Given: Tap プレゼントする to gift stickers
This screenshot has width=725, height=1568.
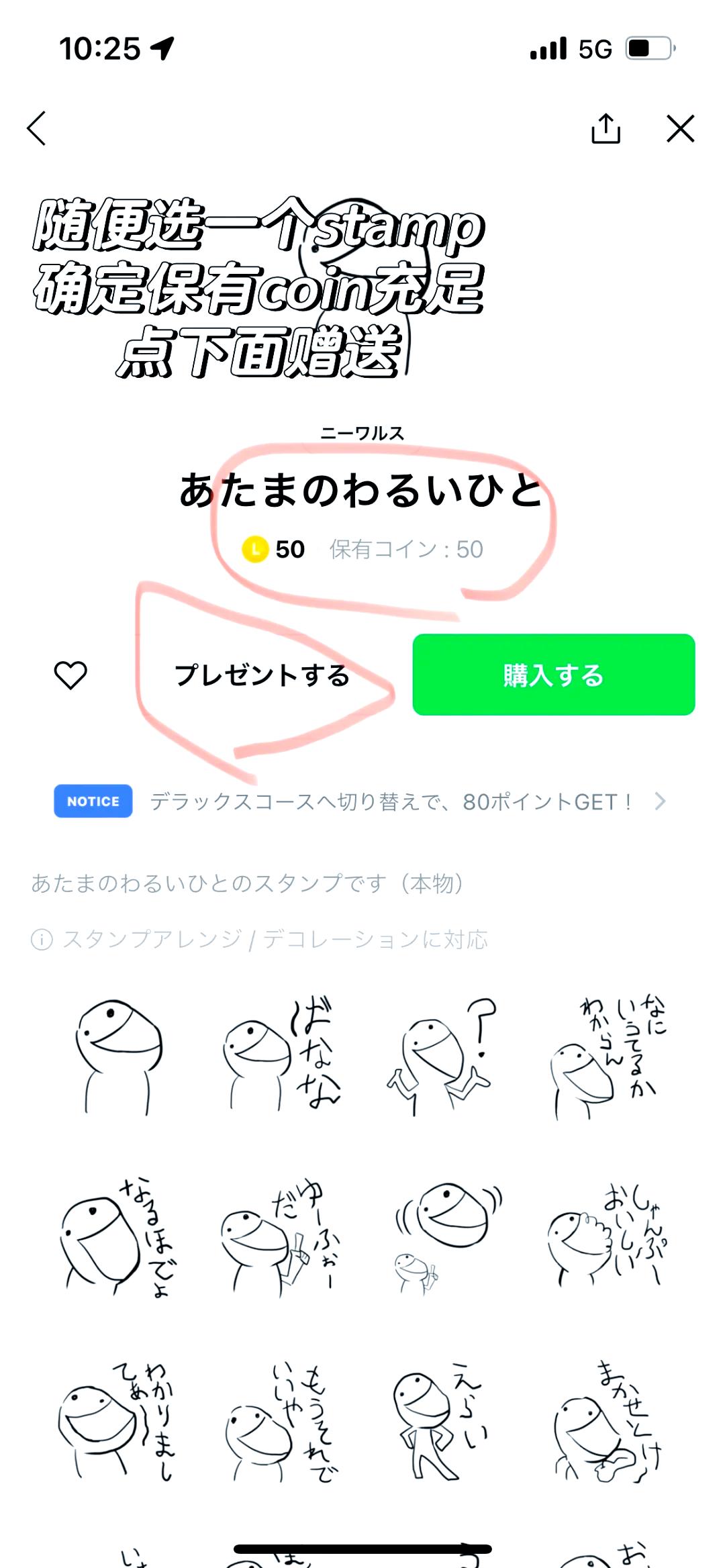Looking at the screenshot, I should point(262,675).
